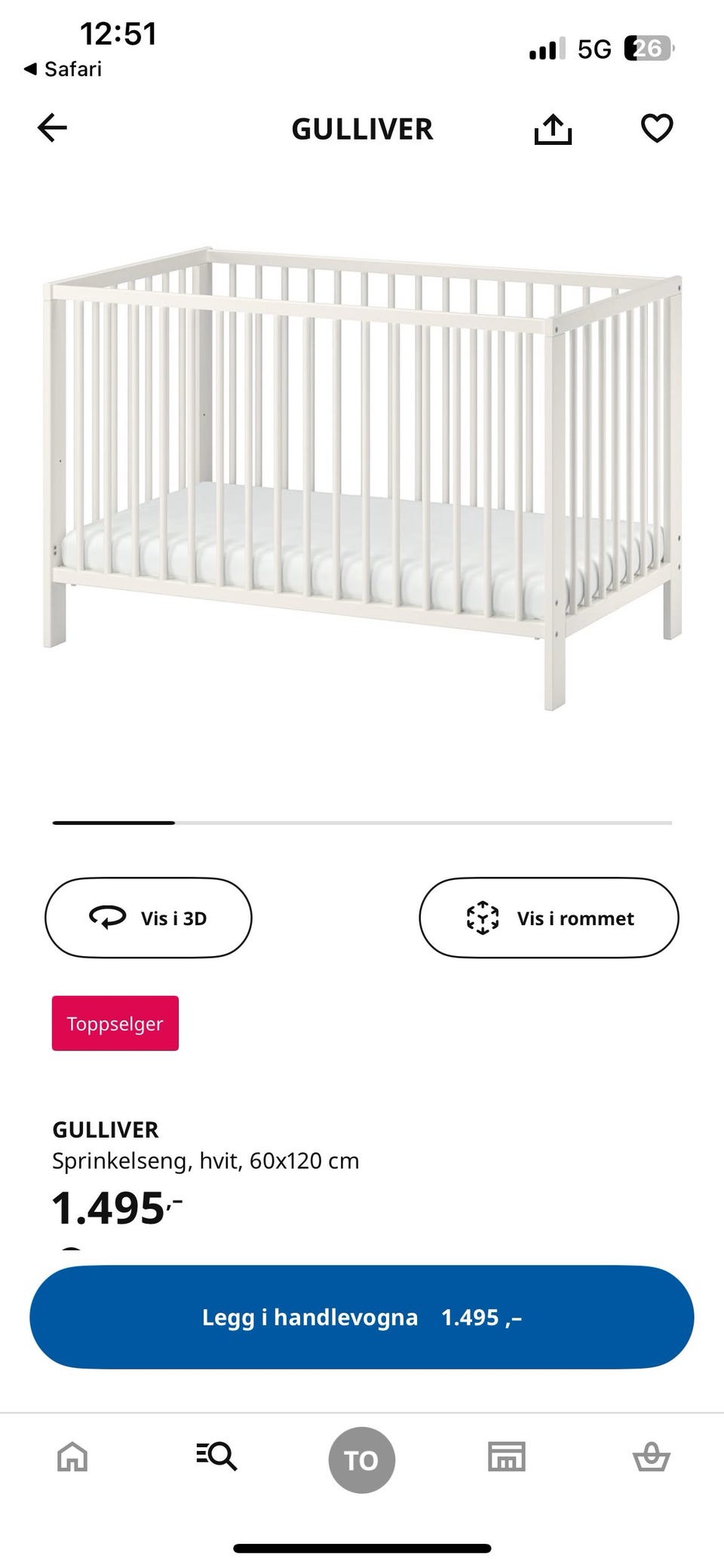This screenshot has width=724, height=1568.
Task: Open the shopping basket icon
Action: pyautogui.click(x=652, y=1458)
